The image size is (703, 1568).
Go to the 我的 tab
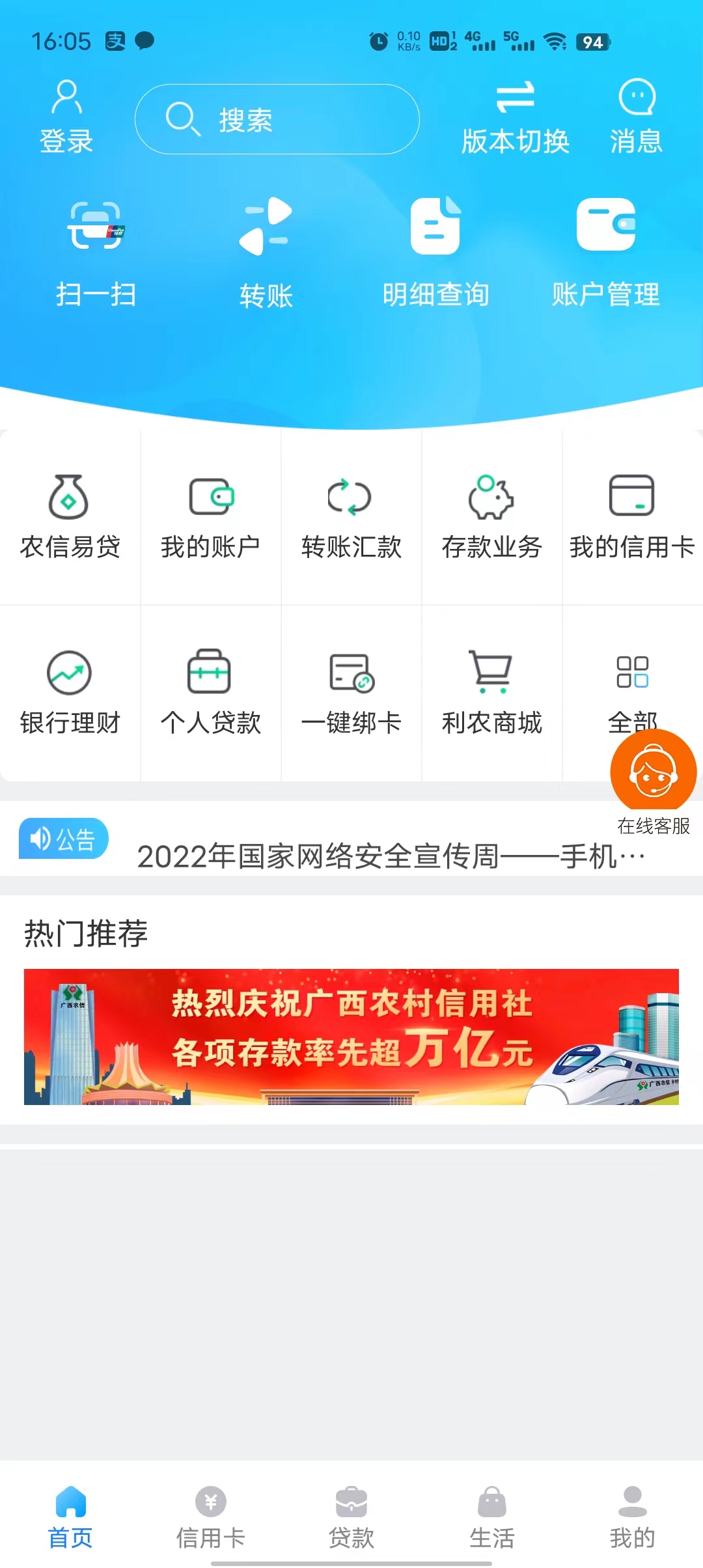(x=632, y=1517)
